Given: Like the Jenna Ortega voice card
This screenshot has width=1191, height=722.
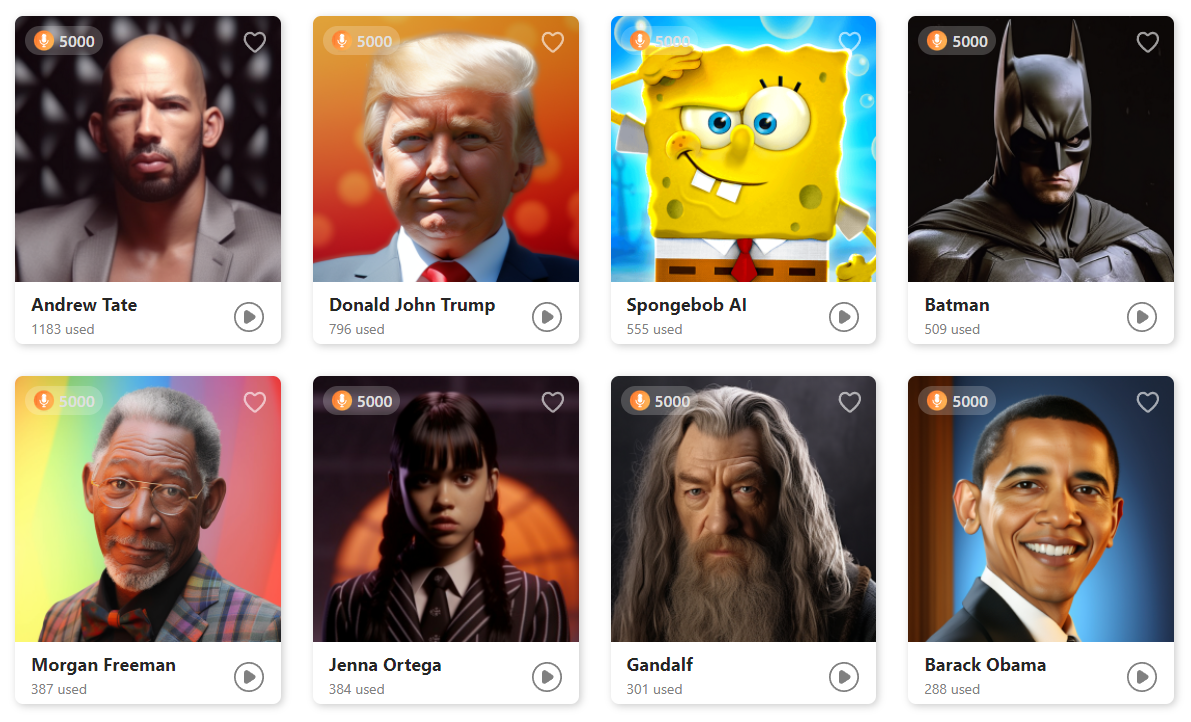Looking at the screenshot, I should click(x=553, y=402).
